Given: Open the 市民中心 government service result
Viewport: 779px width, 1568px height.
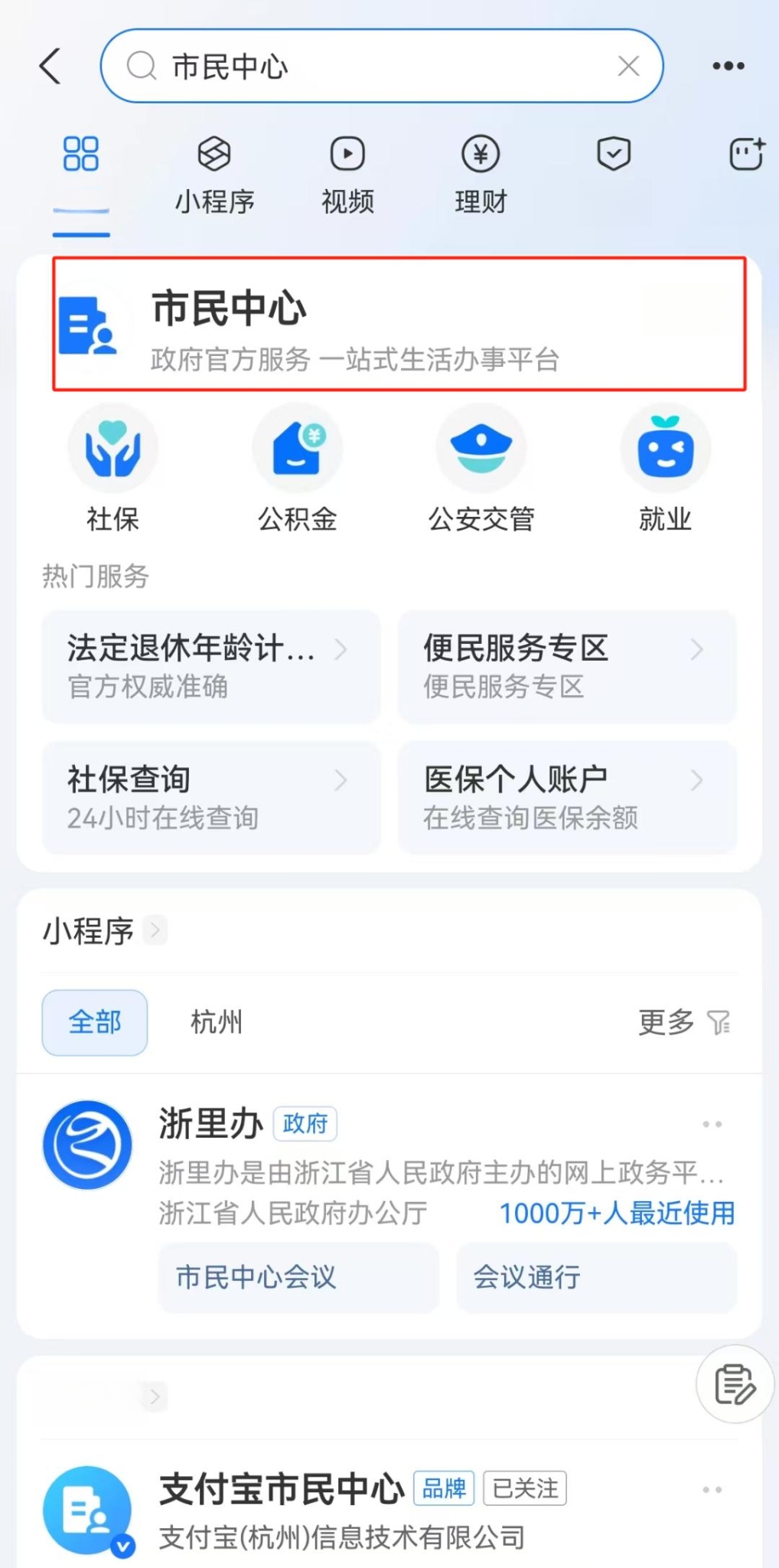Looking at the screenshot, I should (399, 325).
